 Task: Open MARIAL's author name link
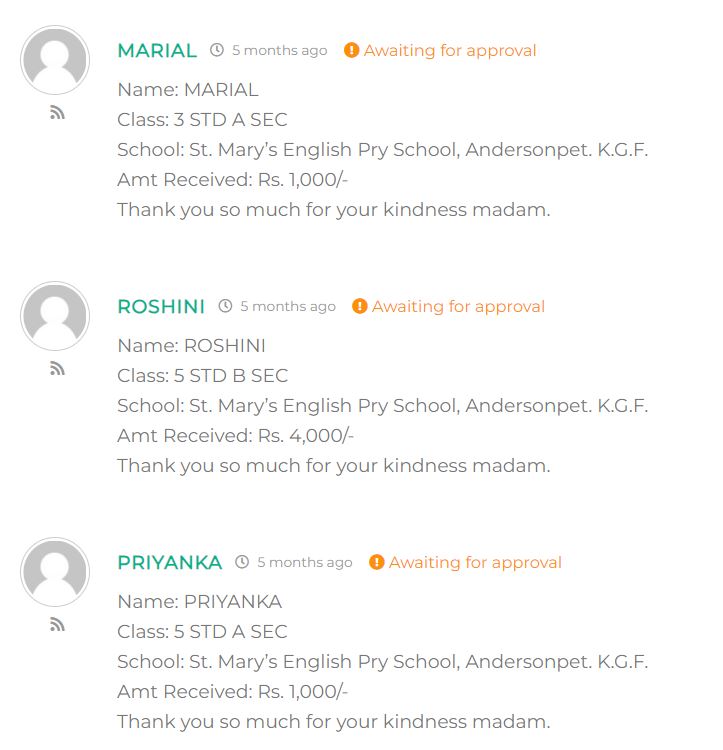pyautogui.click(x=157, y=51)
